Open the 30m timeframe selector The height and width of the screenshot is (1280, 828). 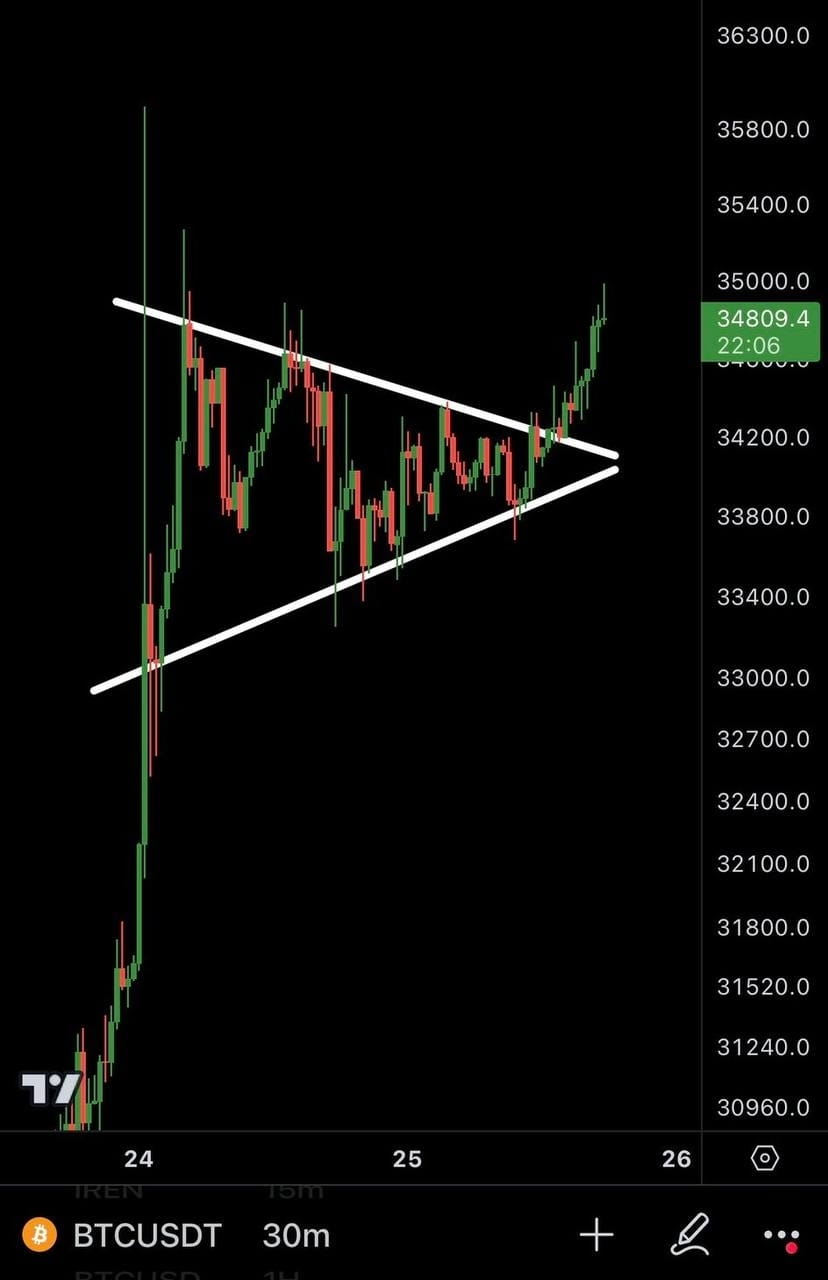(295, 1236)
